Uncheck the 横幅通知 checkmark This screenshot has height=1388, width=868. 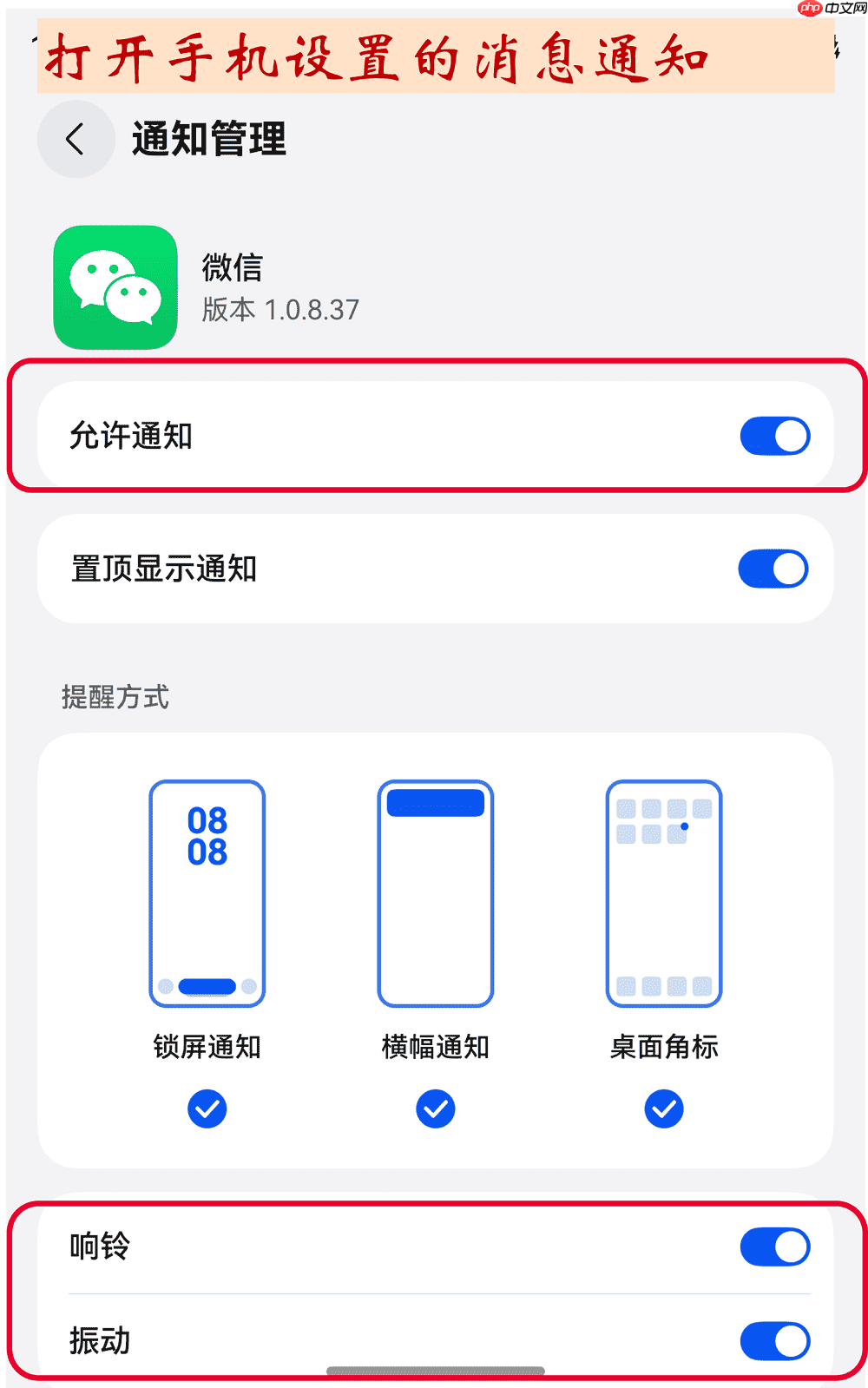(x=435, y=1108)
